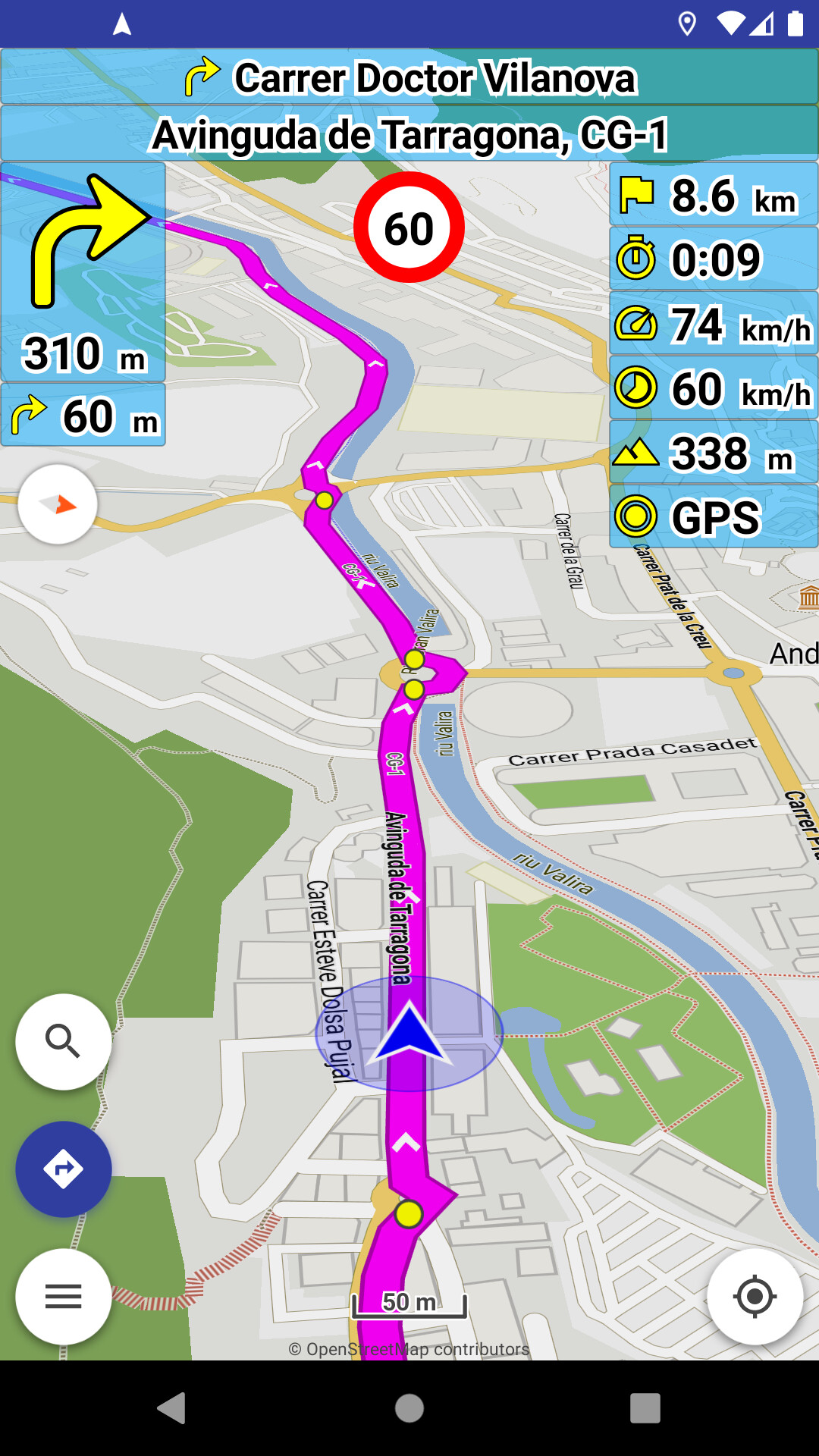Image resolution: width=819 pixels, height=1456 pixels.
Task: Go back using the system back button
Action: 171,1408
